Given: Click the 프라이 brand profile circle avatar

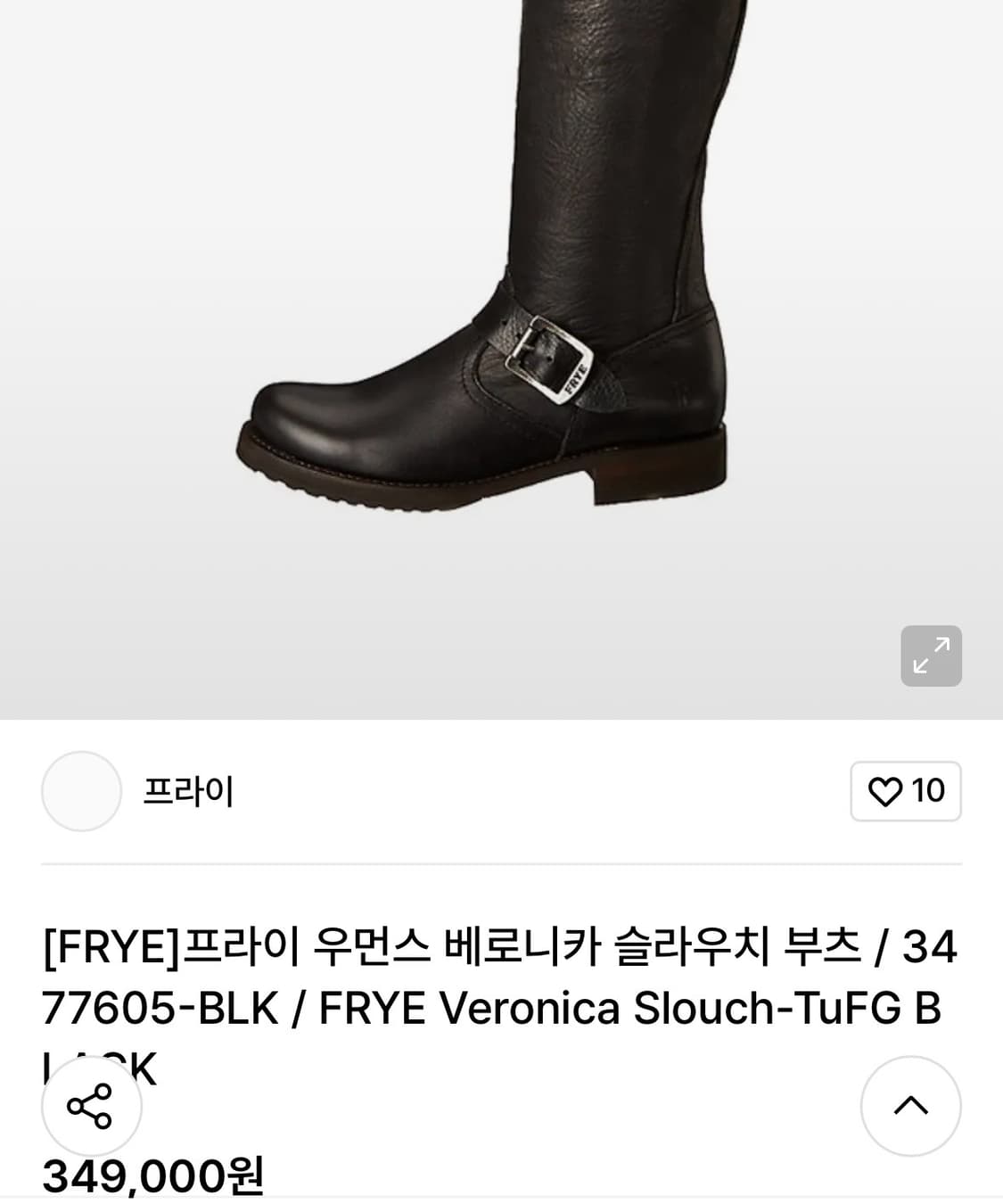Looking at the screenshot, I should pos(78,791).
